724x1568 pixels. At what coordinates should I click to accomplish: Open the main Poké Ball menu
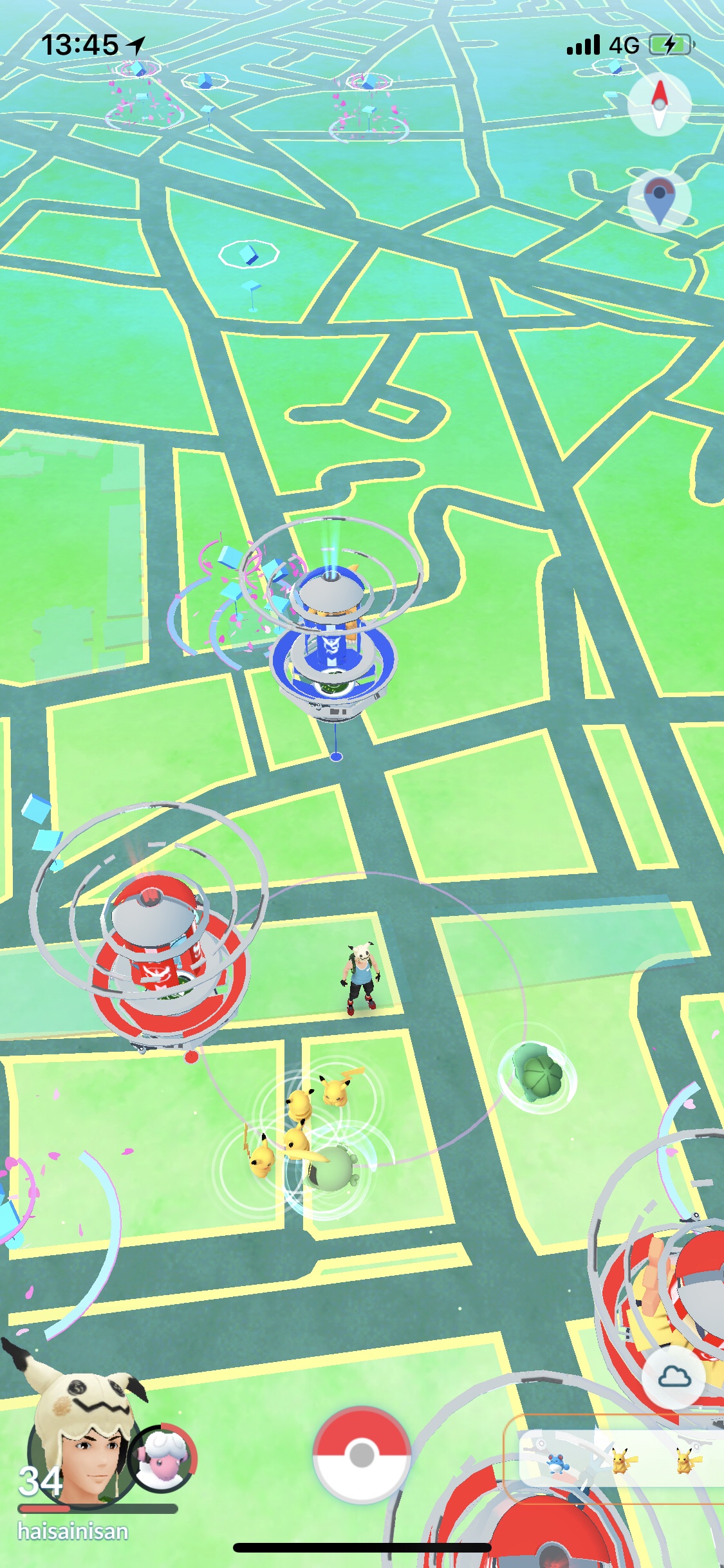click(x=361, y=1454)
